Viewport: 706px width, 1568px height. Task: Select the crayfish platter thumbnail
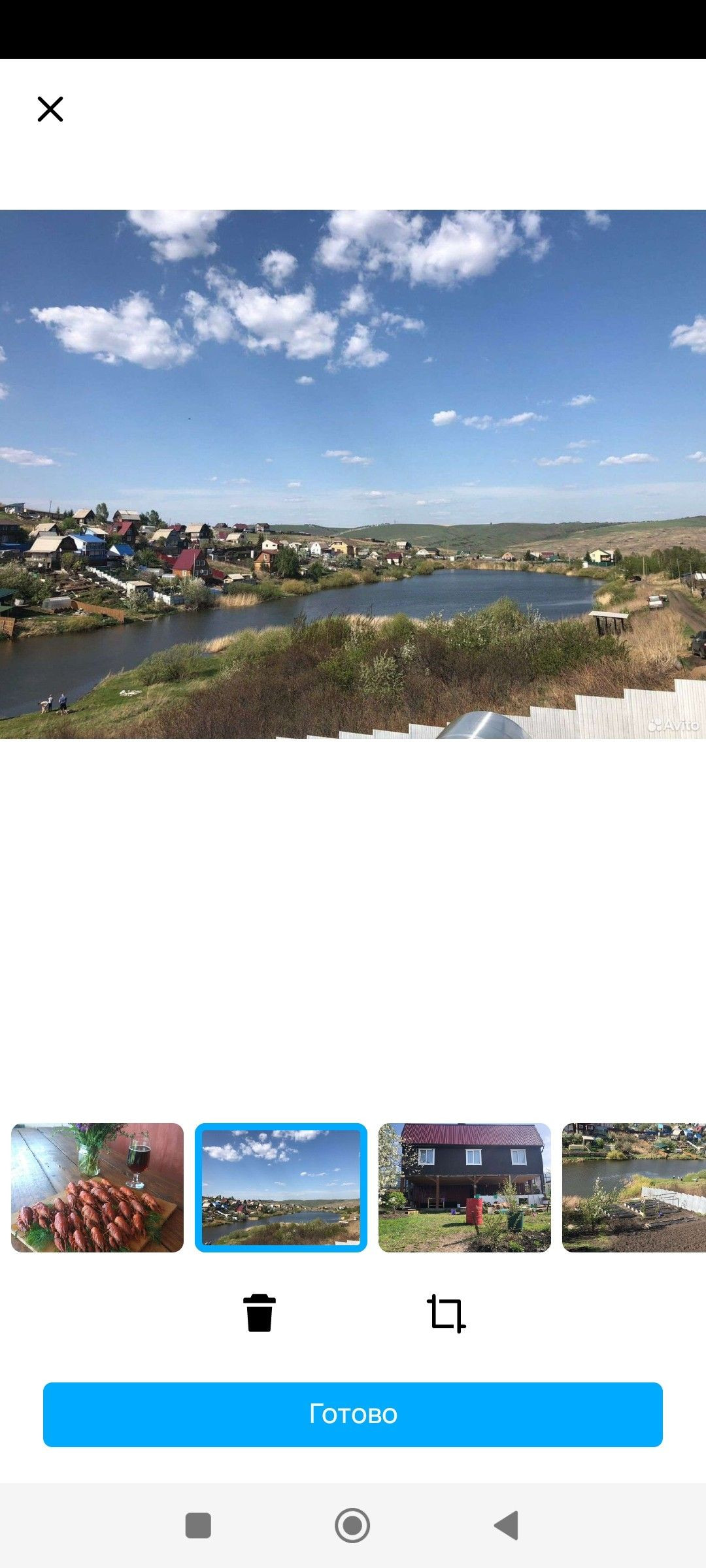(x=97, y=1187)
